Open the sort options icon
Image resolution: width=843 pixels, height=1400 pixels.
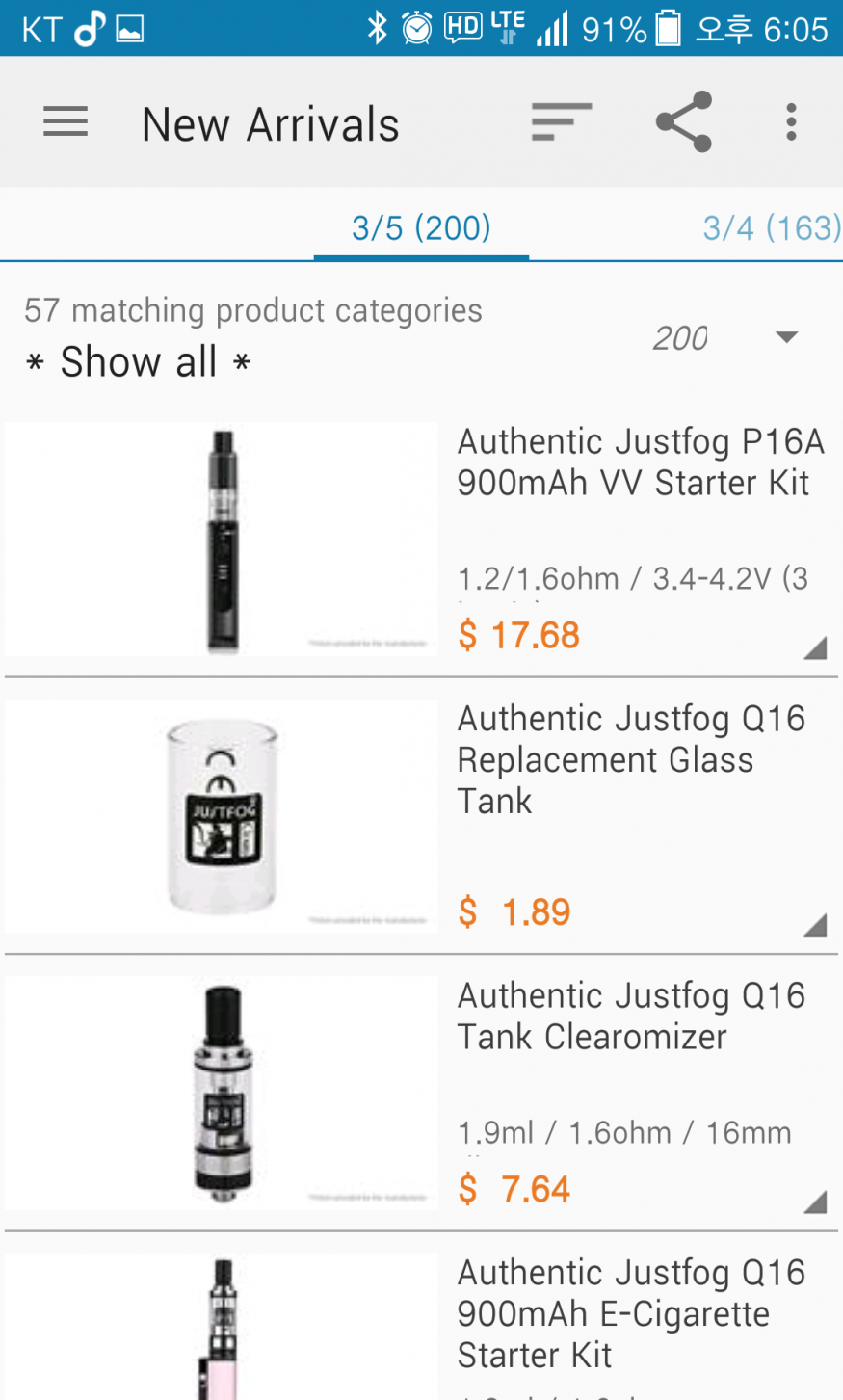pos(561,122)
